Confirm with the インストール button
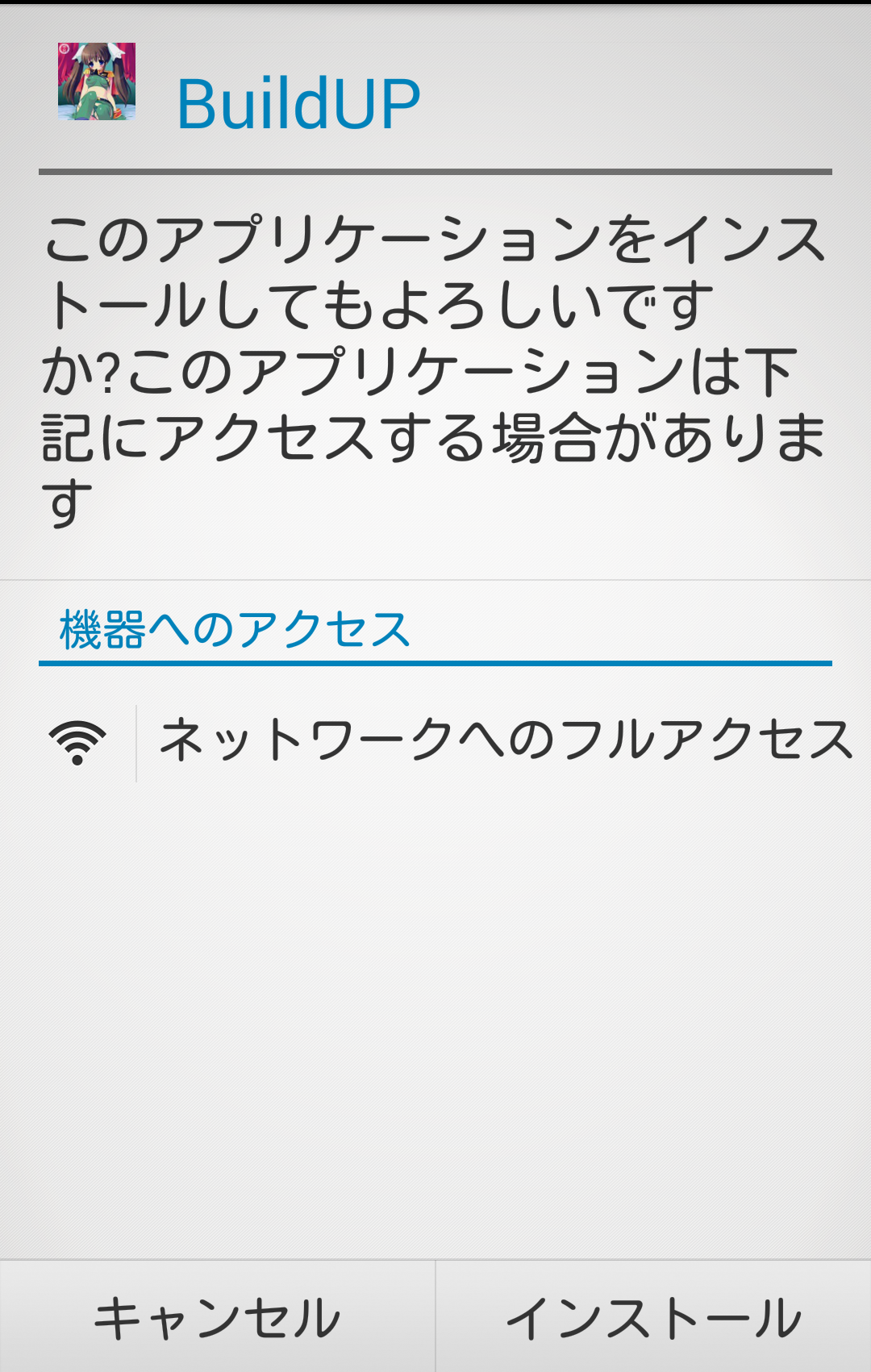The height and width of the screenshot is (1372, 871). (653, 1317)
